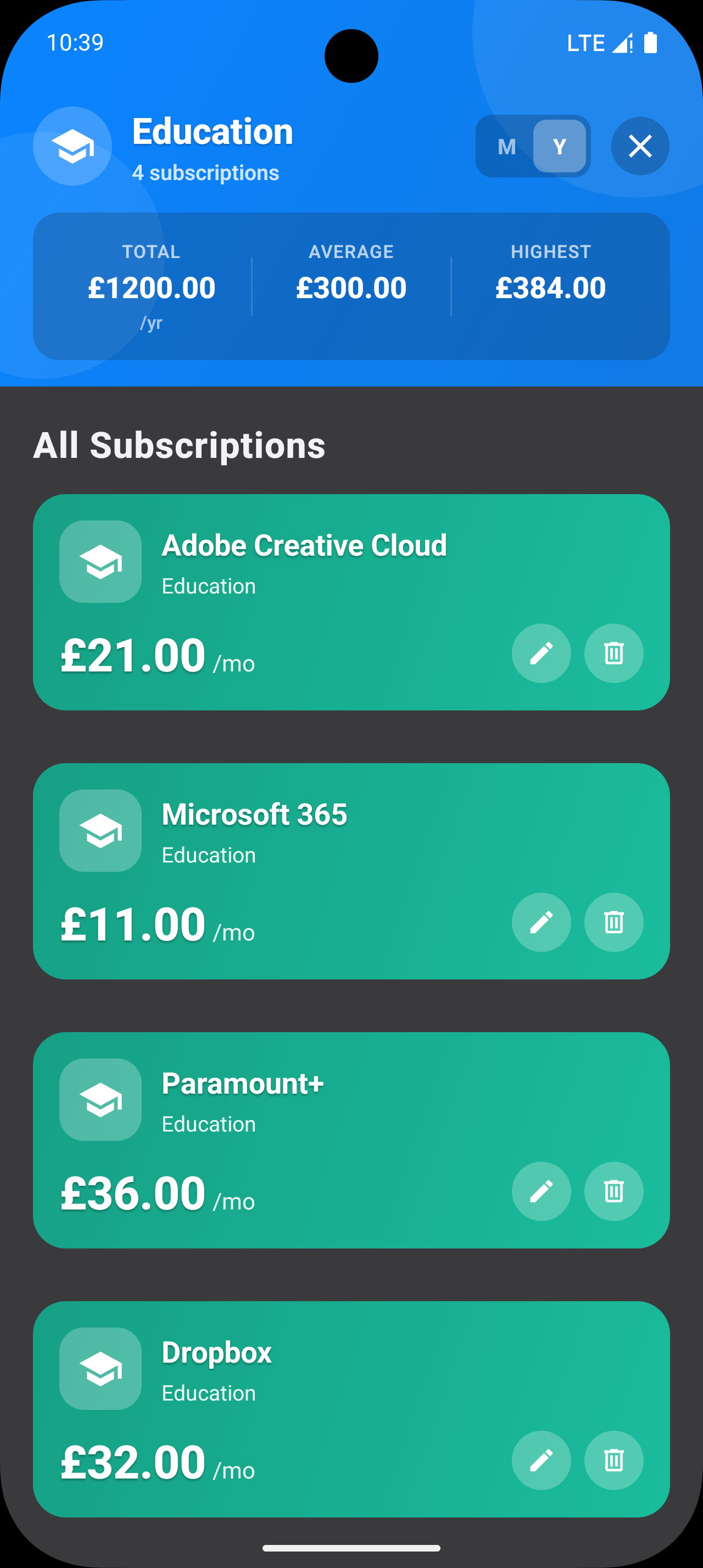Click the trash icon on Paramount+ card
The width and height of the screenshot is (703, 1568).
click(x=613, y=1191)
